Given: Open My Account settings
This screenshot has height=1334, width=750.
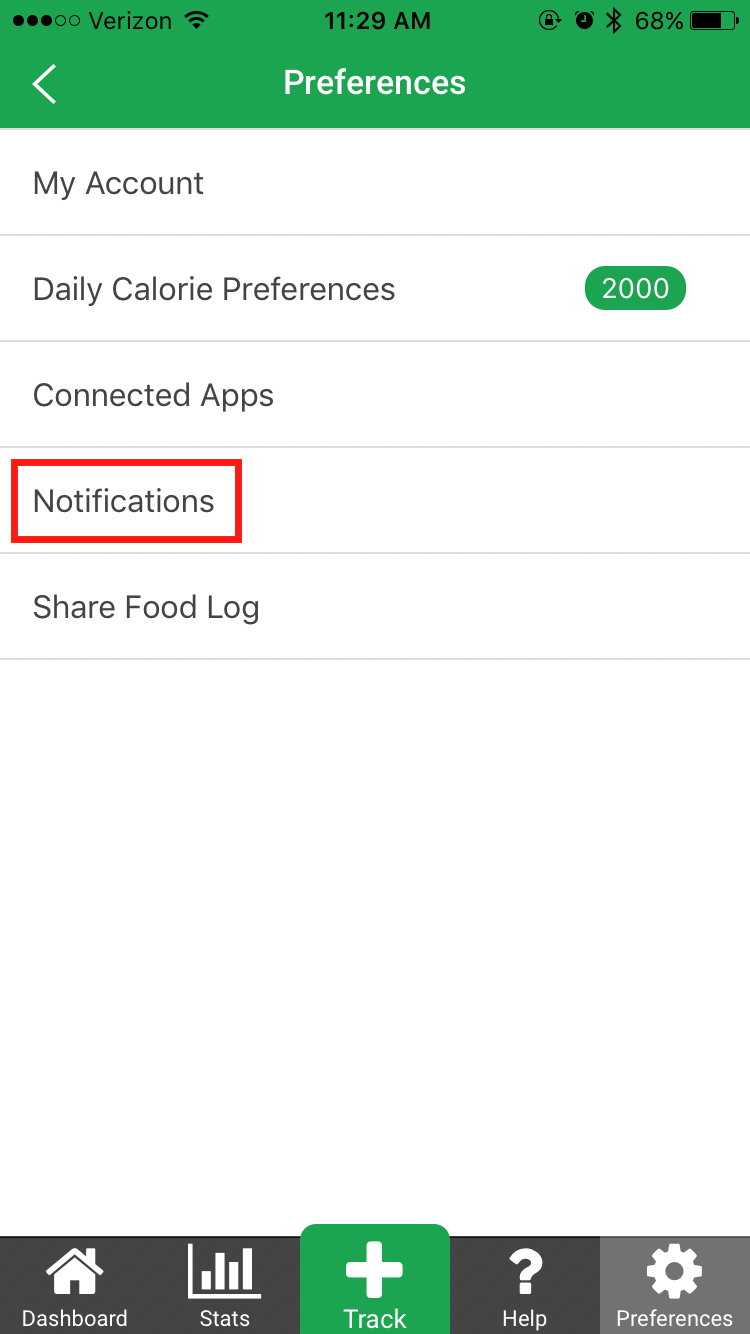Looking at the screenshot, I should click(x=375, y=183).
